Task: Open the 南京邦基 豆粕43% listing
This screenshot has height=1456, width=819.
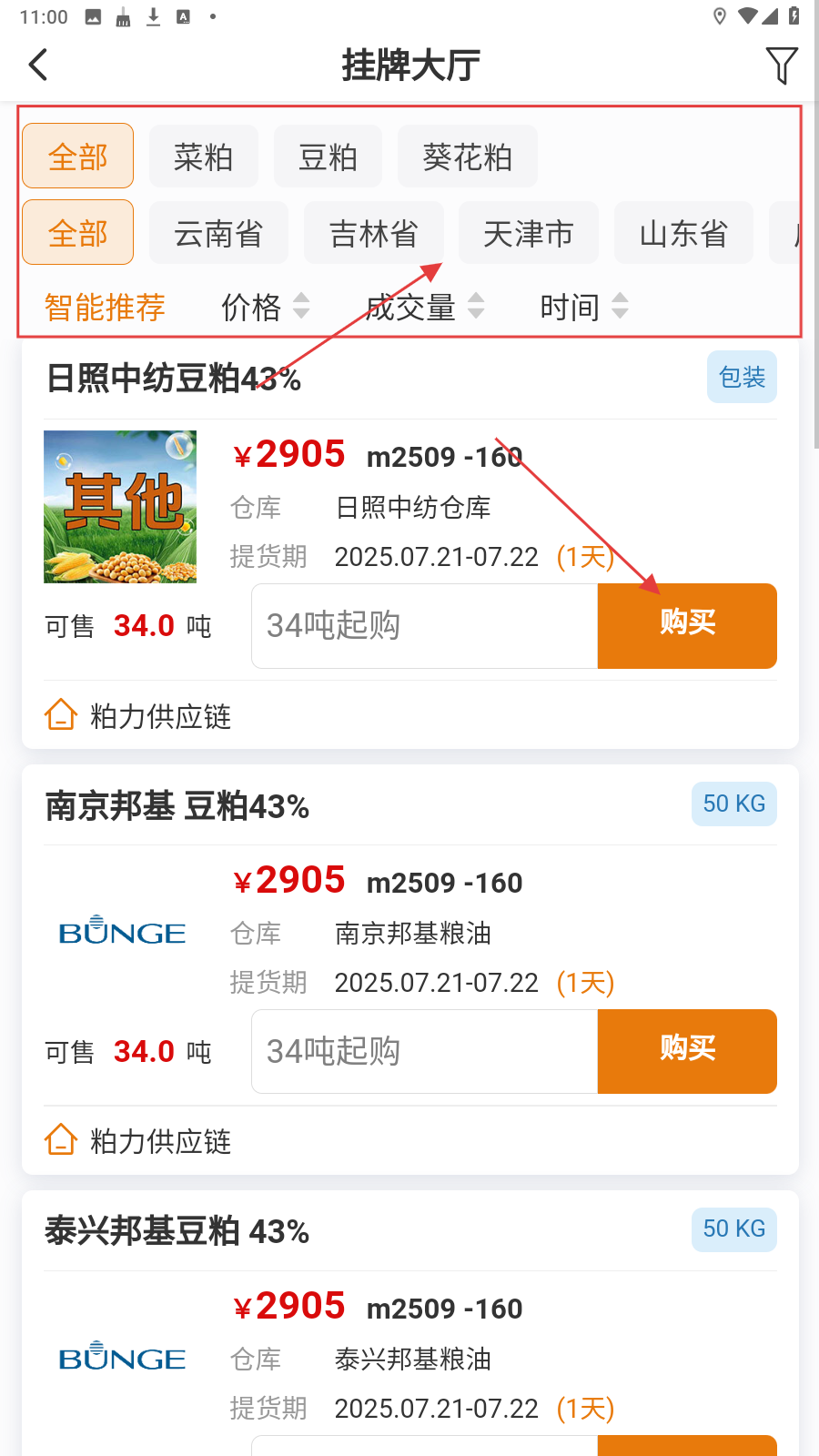Action: pos(177,806)
